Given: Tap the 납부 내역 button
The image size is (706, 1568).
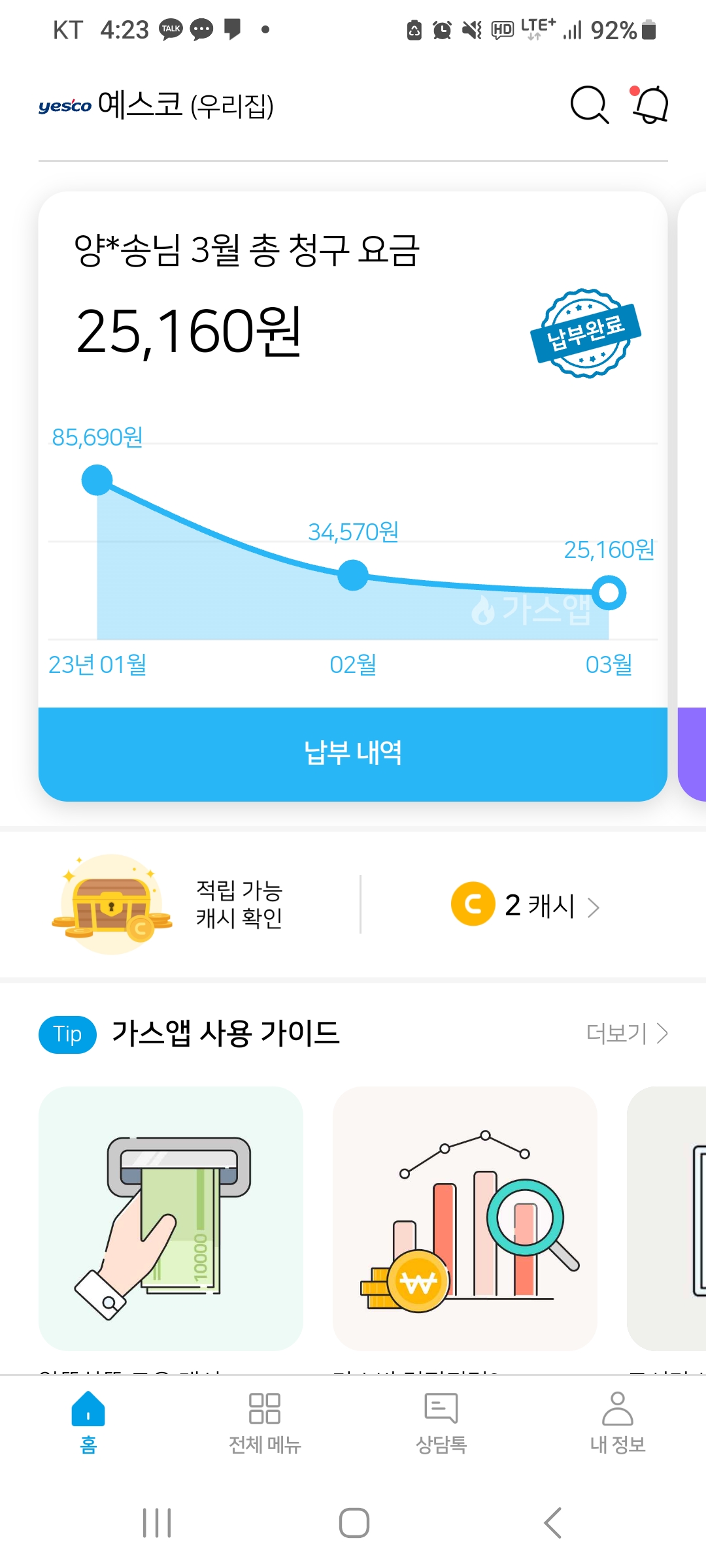Looking at the screenshot, I should (353, 753).
